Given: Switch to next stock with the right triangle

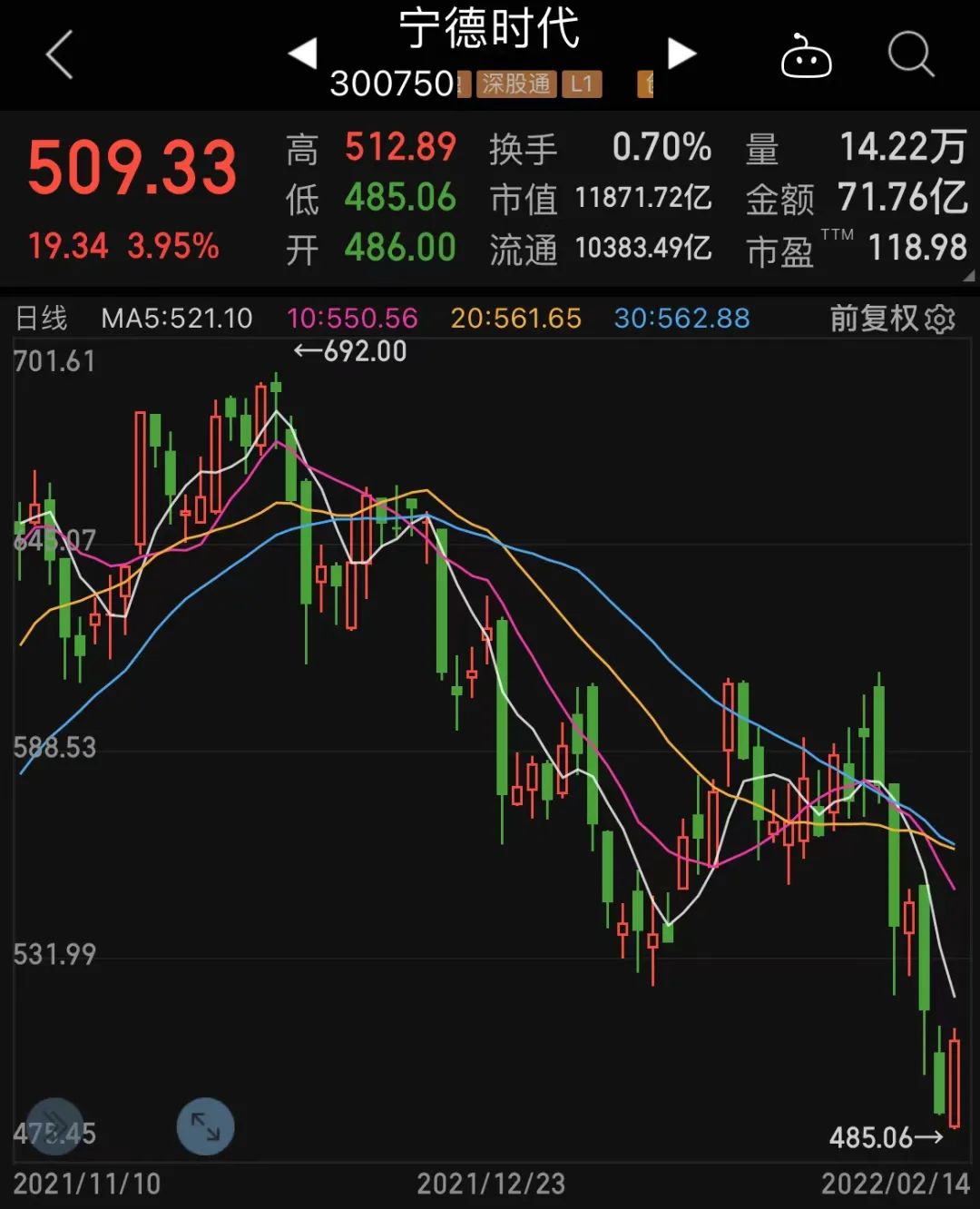Looking at the screenshot, I should click(682, 53).
